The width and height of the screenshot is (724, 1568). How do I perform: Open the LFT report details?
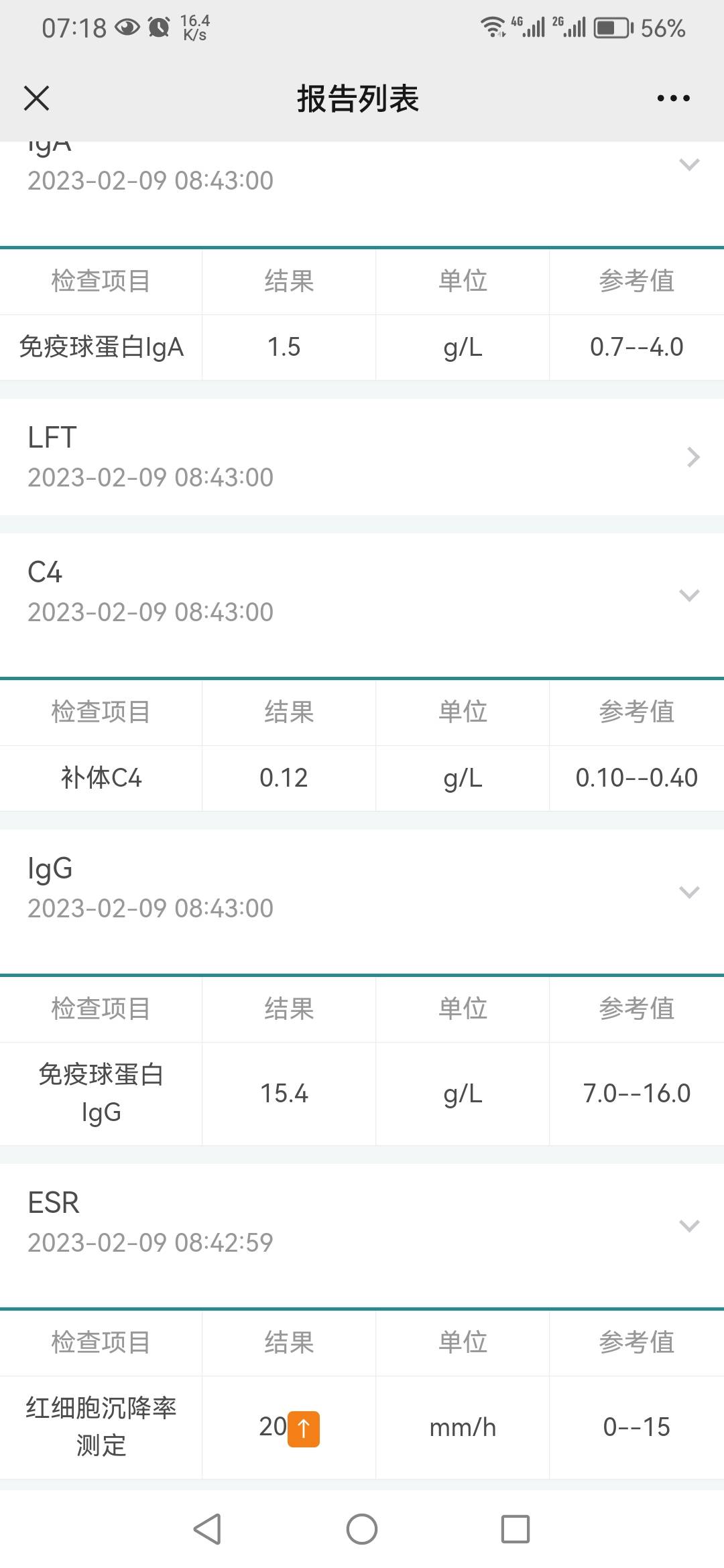692,458
